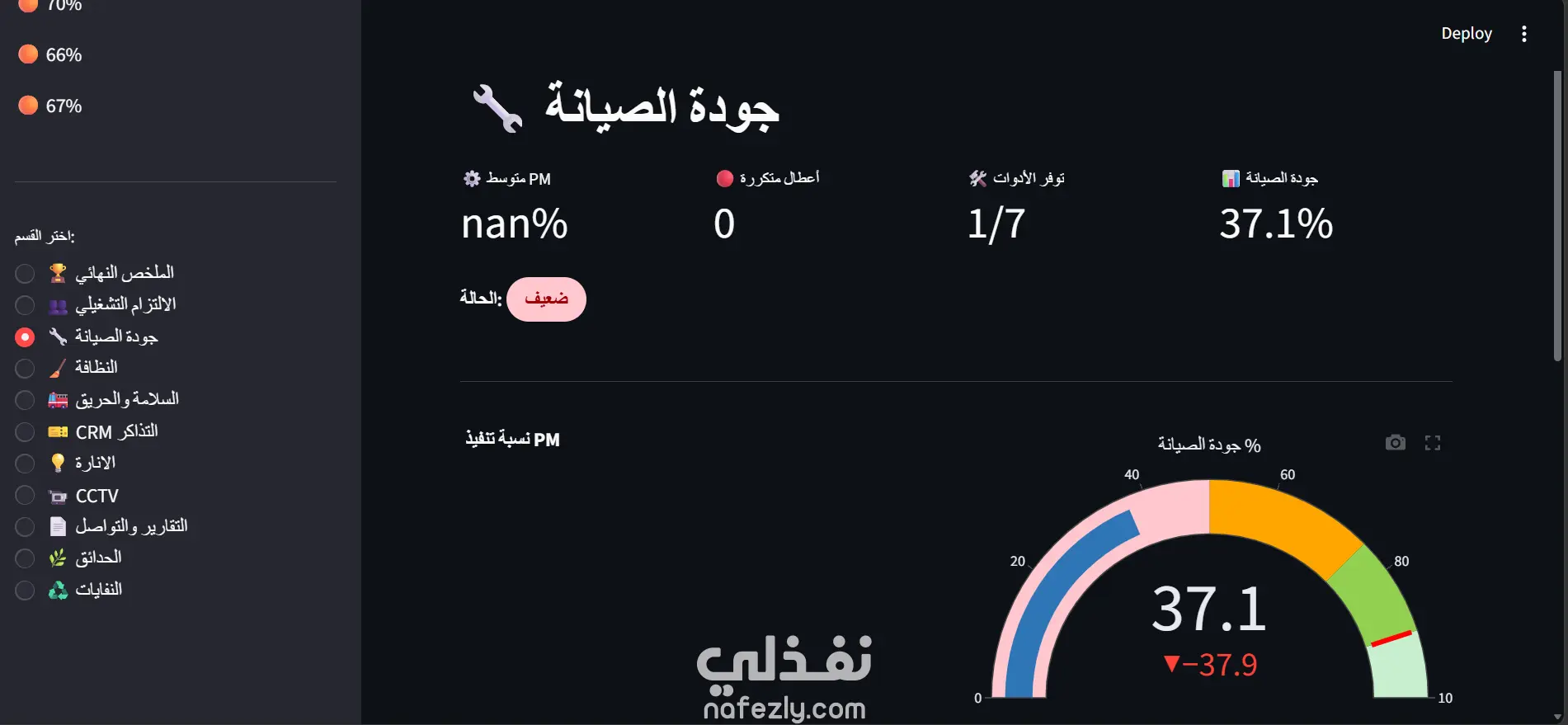
Task: Open the Deploy button
Action: (x=1466, y=34)
